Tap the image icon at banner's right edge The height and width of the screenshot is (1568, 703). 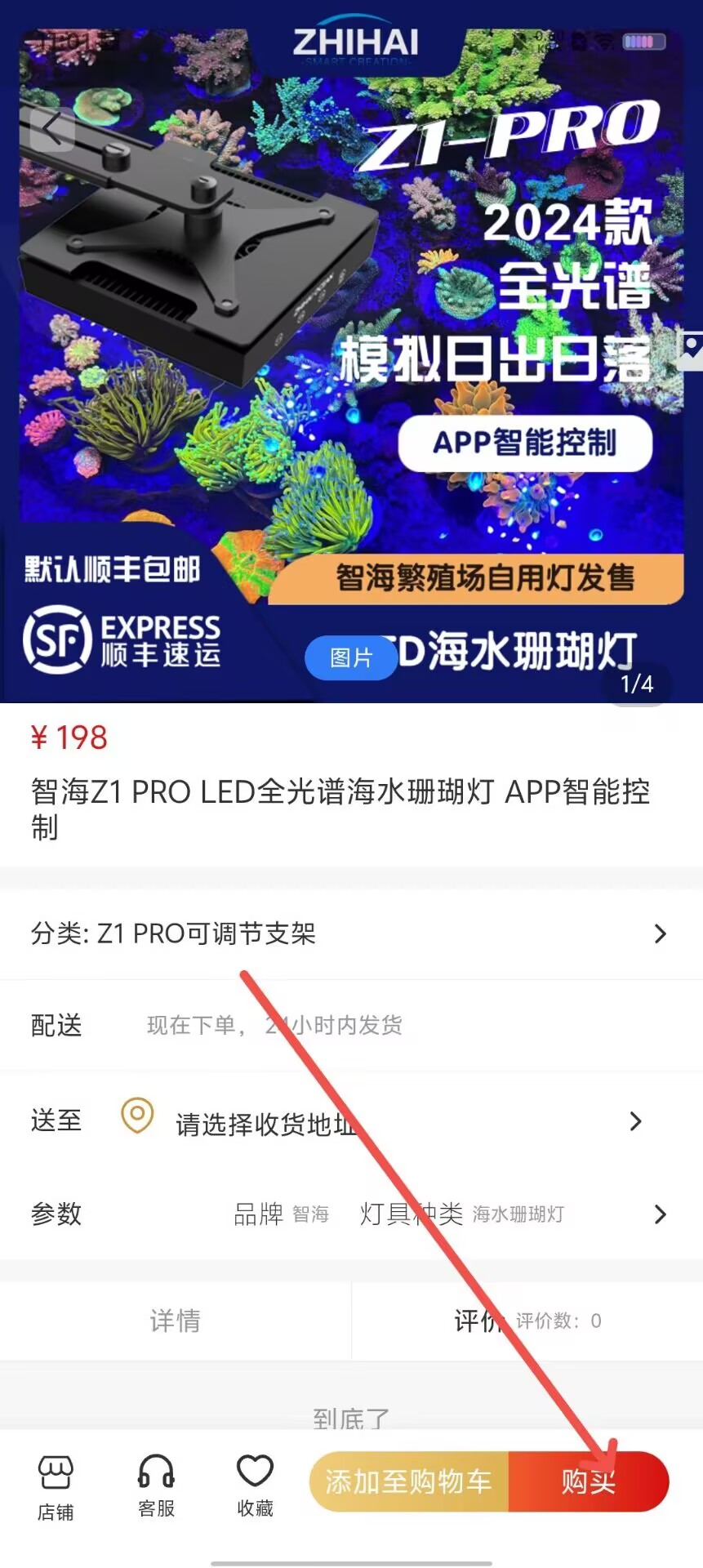pyautogui.click(x=691, y=351)
